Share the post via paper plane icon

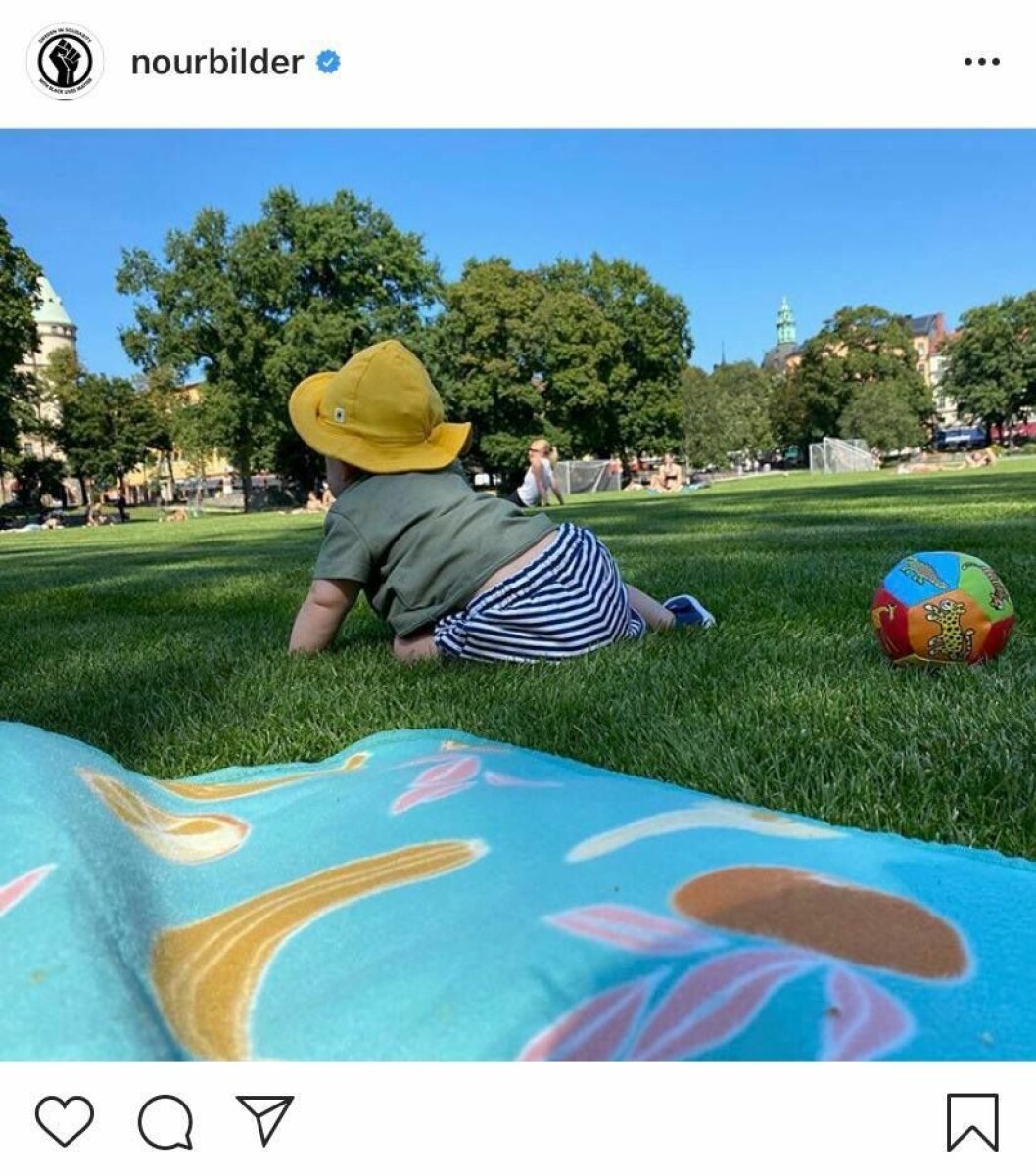click(264, 1119)
